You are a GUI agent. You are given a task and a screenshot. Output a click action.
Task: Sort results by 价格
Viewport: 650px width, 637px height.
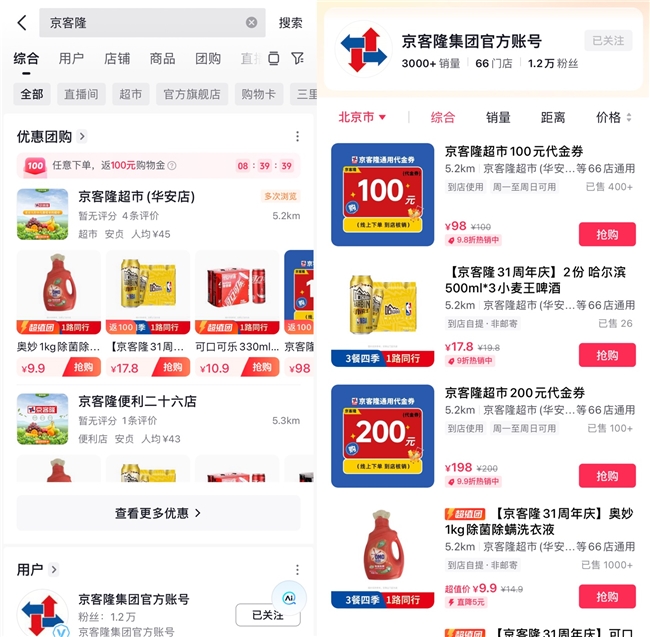click(613, 117)
